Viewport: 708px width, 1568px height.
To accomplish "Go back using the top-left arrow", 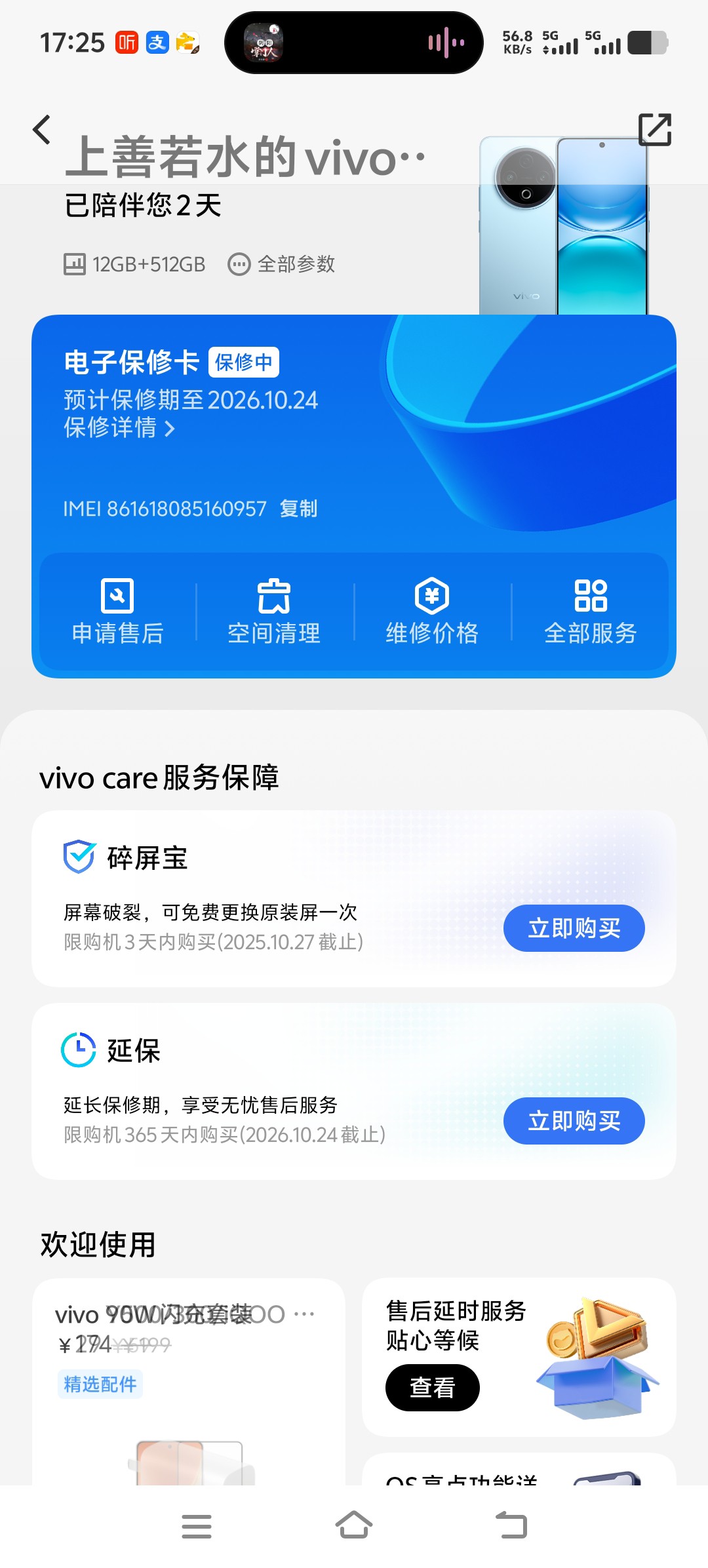I will pyautogui.click(x=42, y=129).
